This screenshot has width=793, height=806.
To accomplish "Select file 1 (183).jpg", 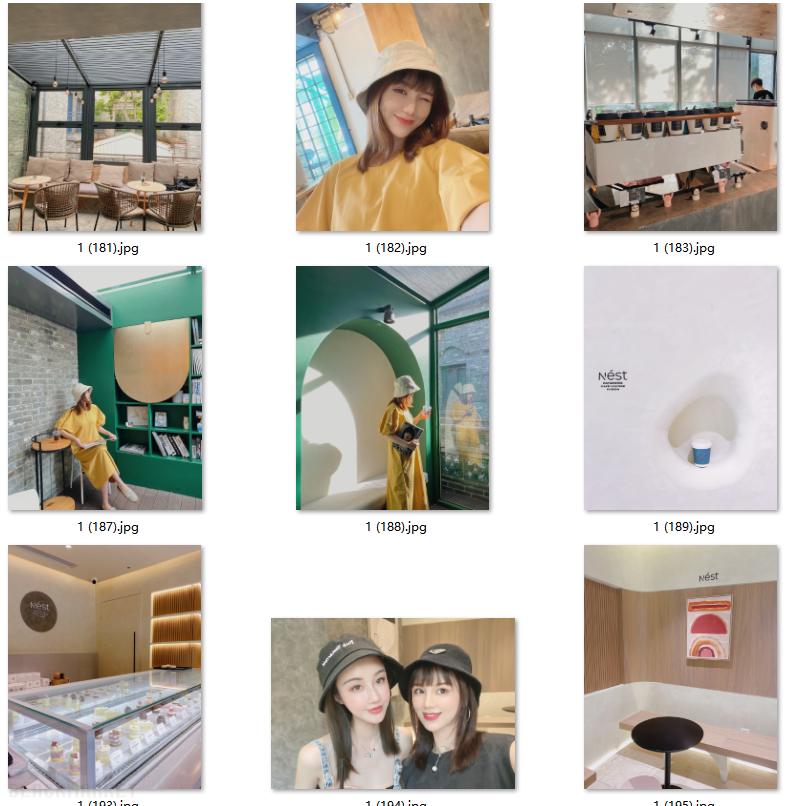I will 681,117.
